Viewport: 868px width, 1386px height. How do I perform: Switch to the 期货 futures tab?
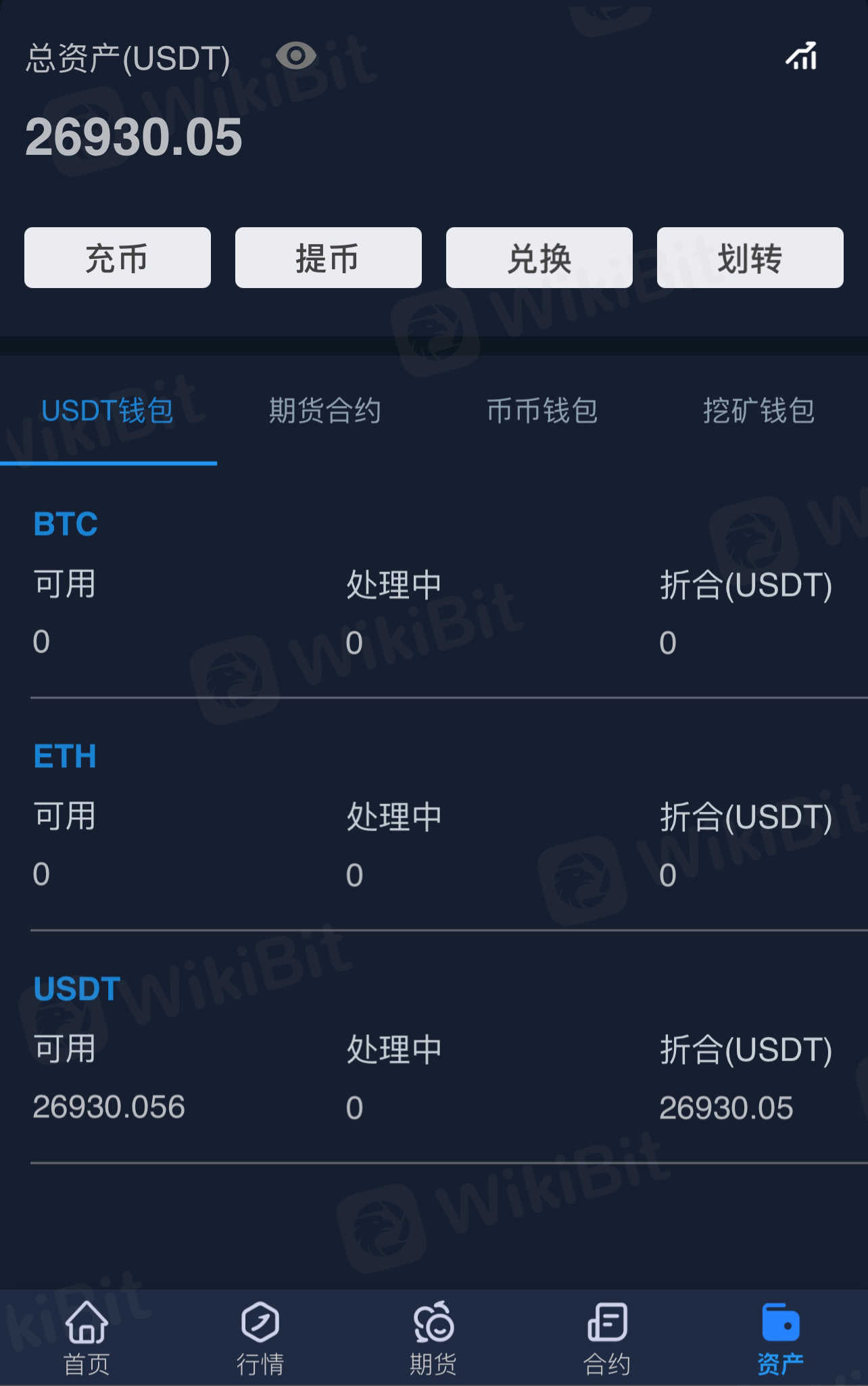(433, 1337)
